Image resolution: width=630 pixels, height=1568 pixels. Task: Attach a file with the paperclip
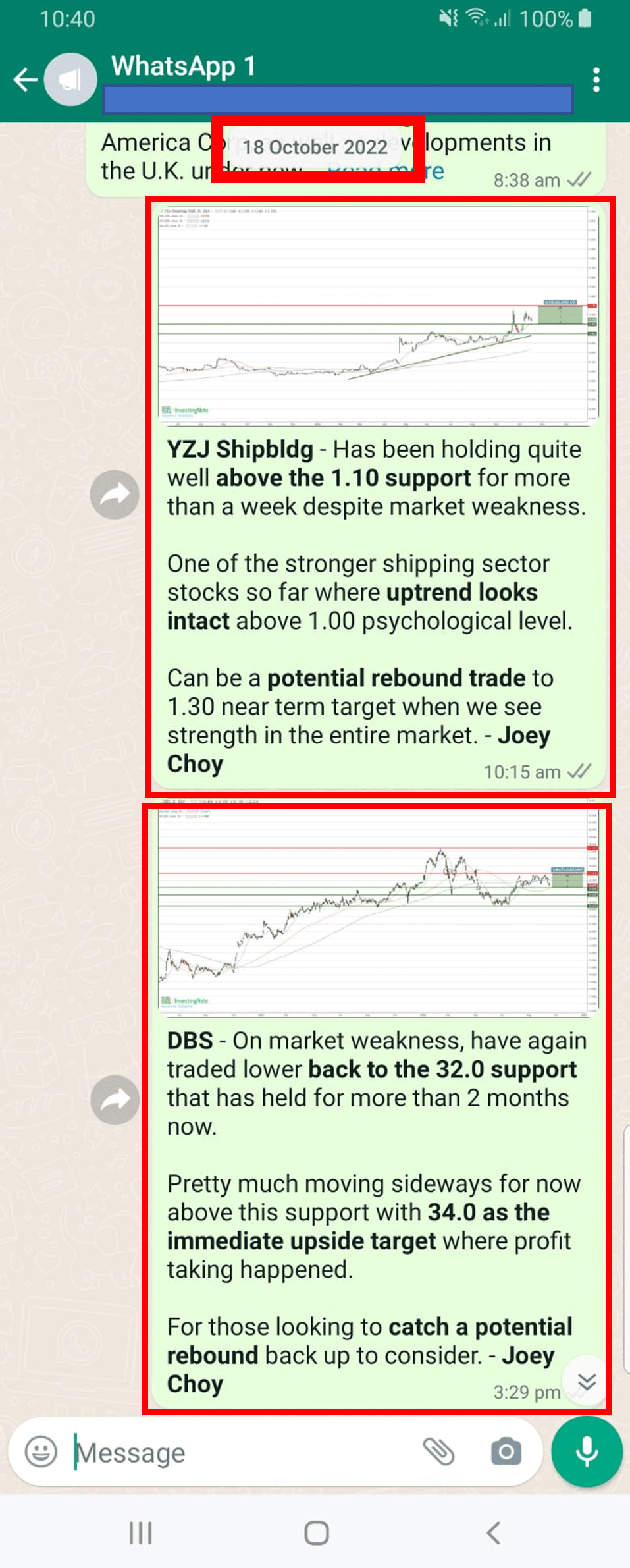coord(438,1451)
